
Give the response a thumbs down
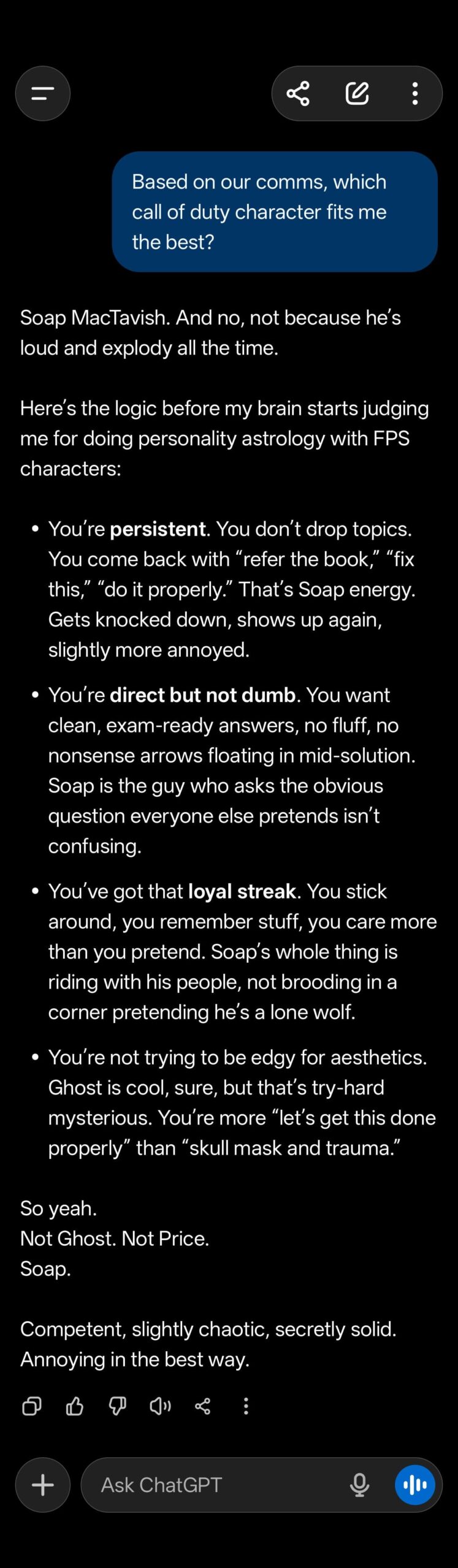pos(117,1406)
